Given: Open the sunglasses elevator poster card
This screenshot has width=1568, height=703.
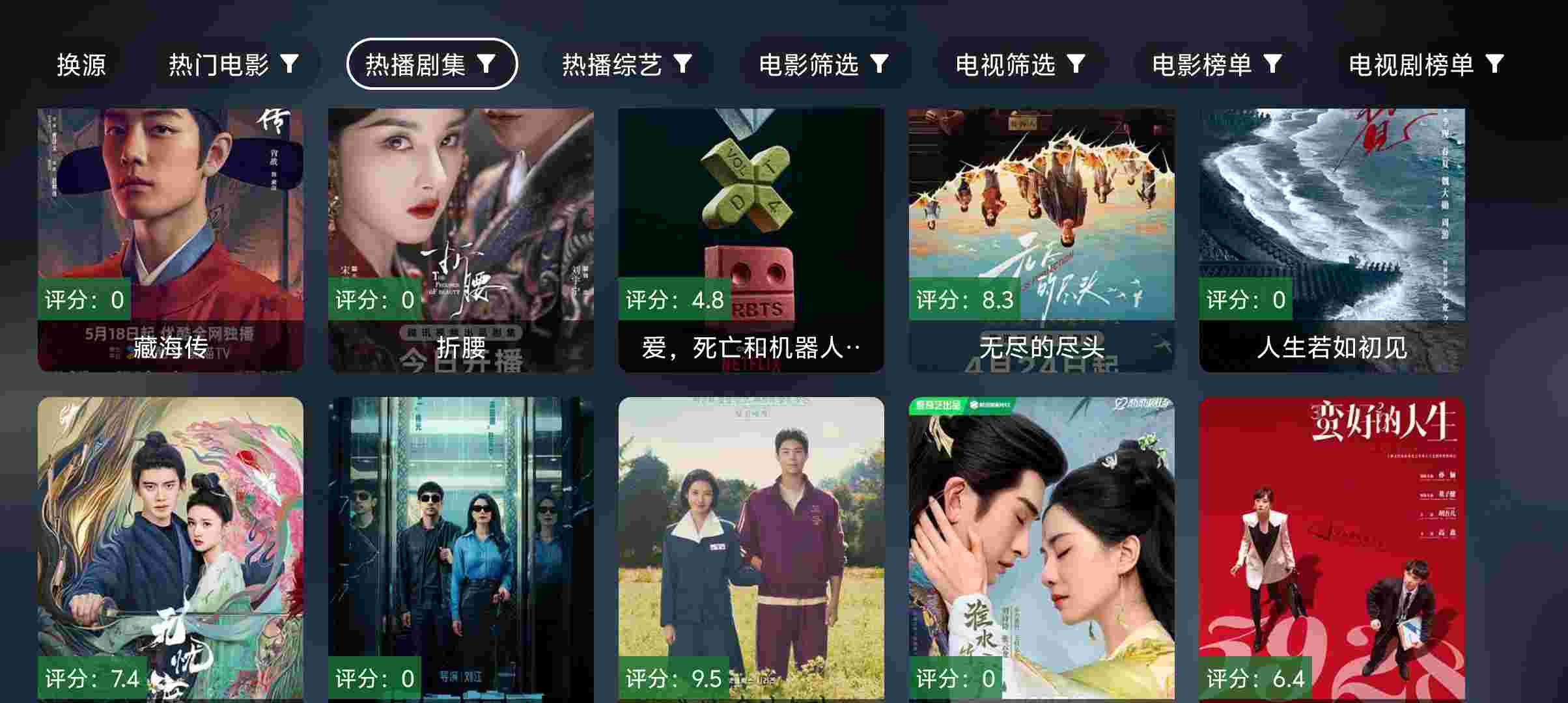Looking at the screenshot, I should (x=461, y=547).
